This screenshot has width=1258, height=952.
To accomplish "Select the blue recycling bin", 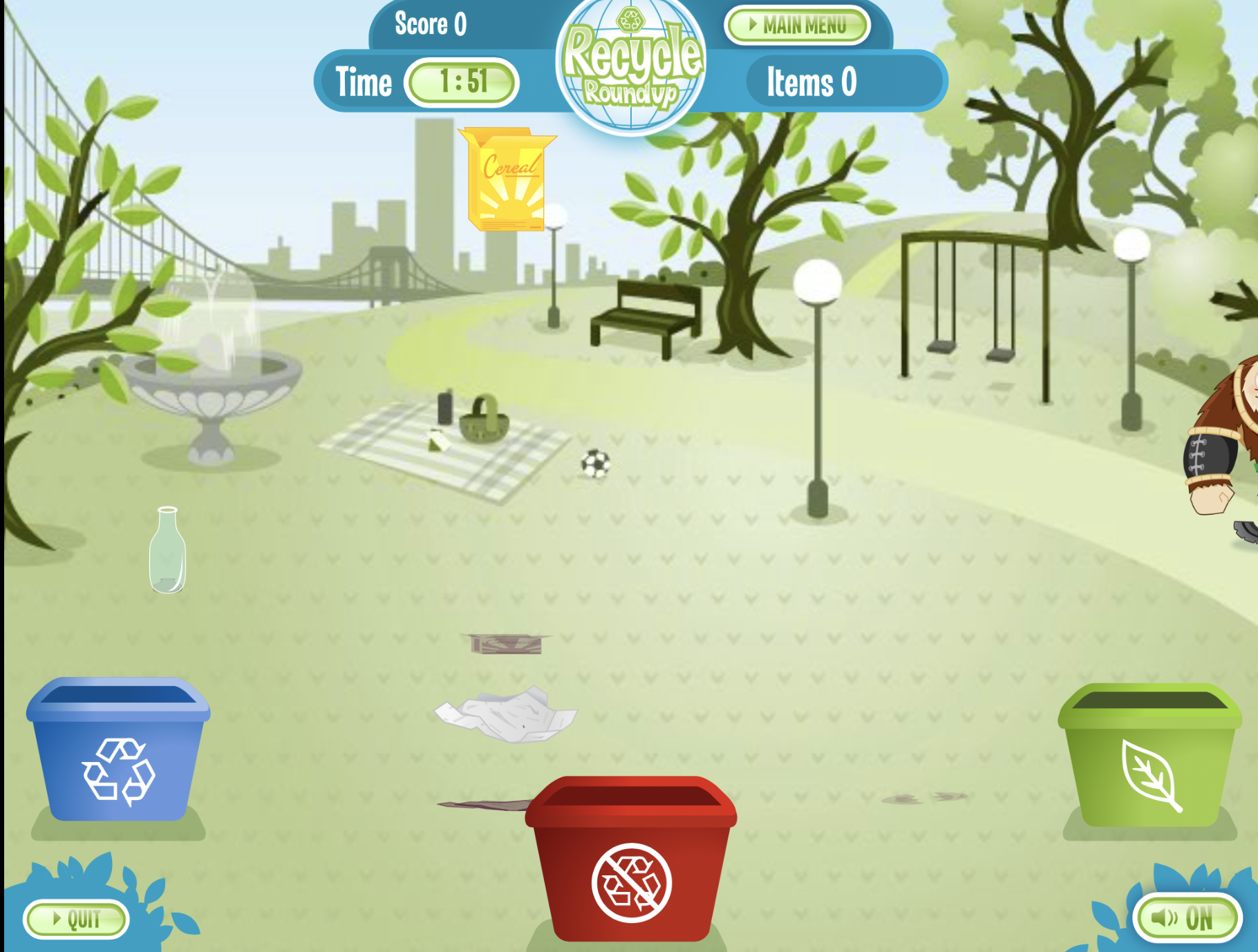I will pos(119,753).
